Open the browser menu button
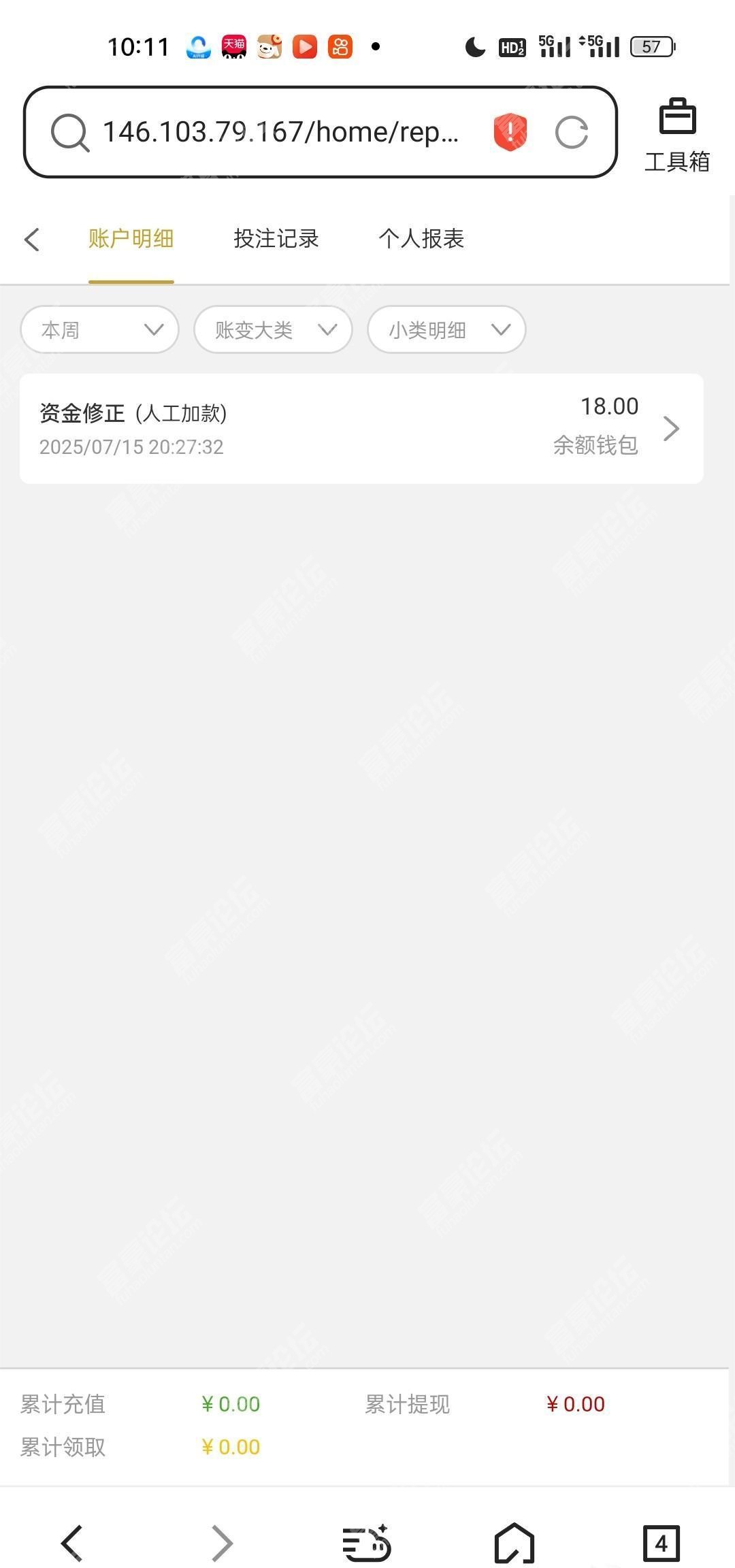This screenshot has width=735, height=1568. (x=367, y=1543)
